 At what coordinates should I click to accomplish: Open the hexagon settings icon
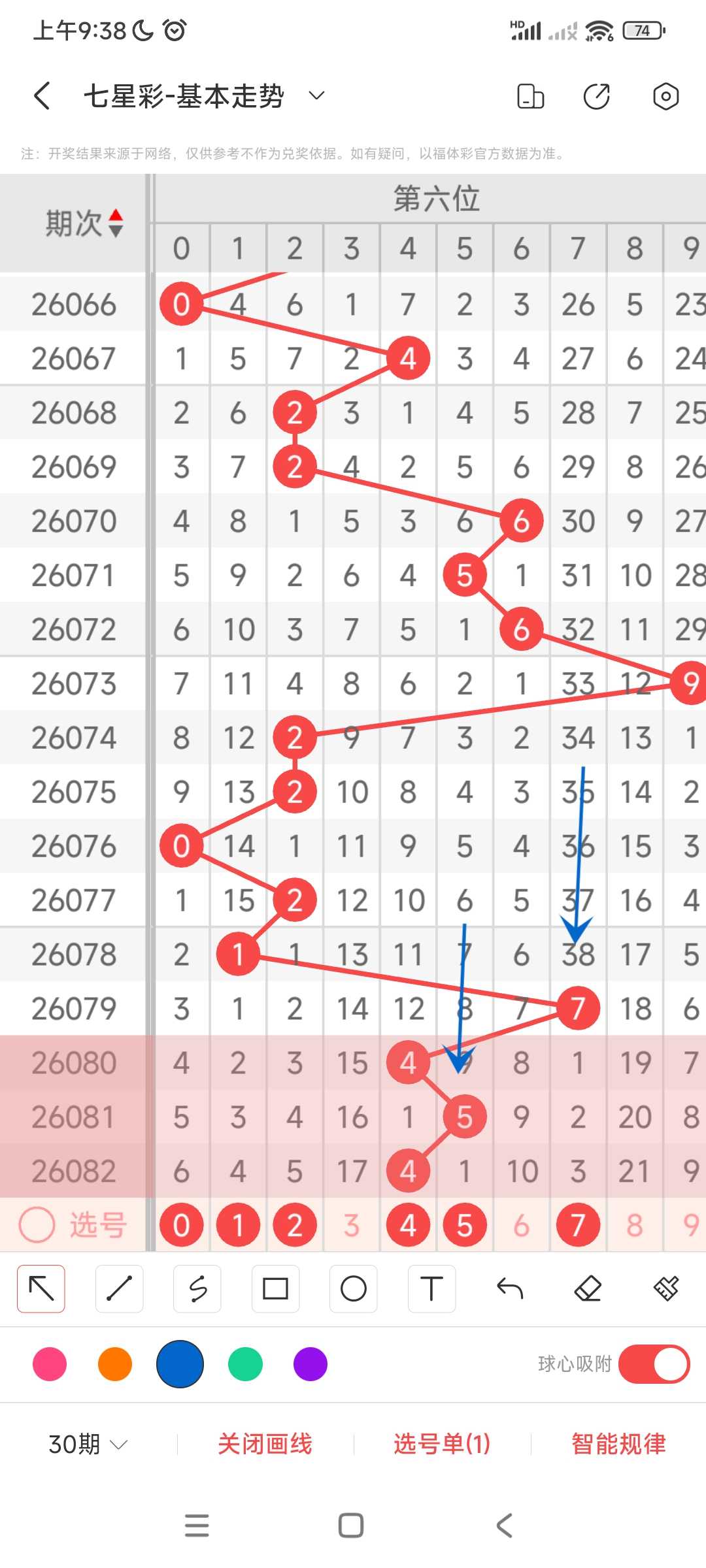click(x=665, y=96)
